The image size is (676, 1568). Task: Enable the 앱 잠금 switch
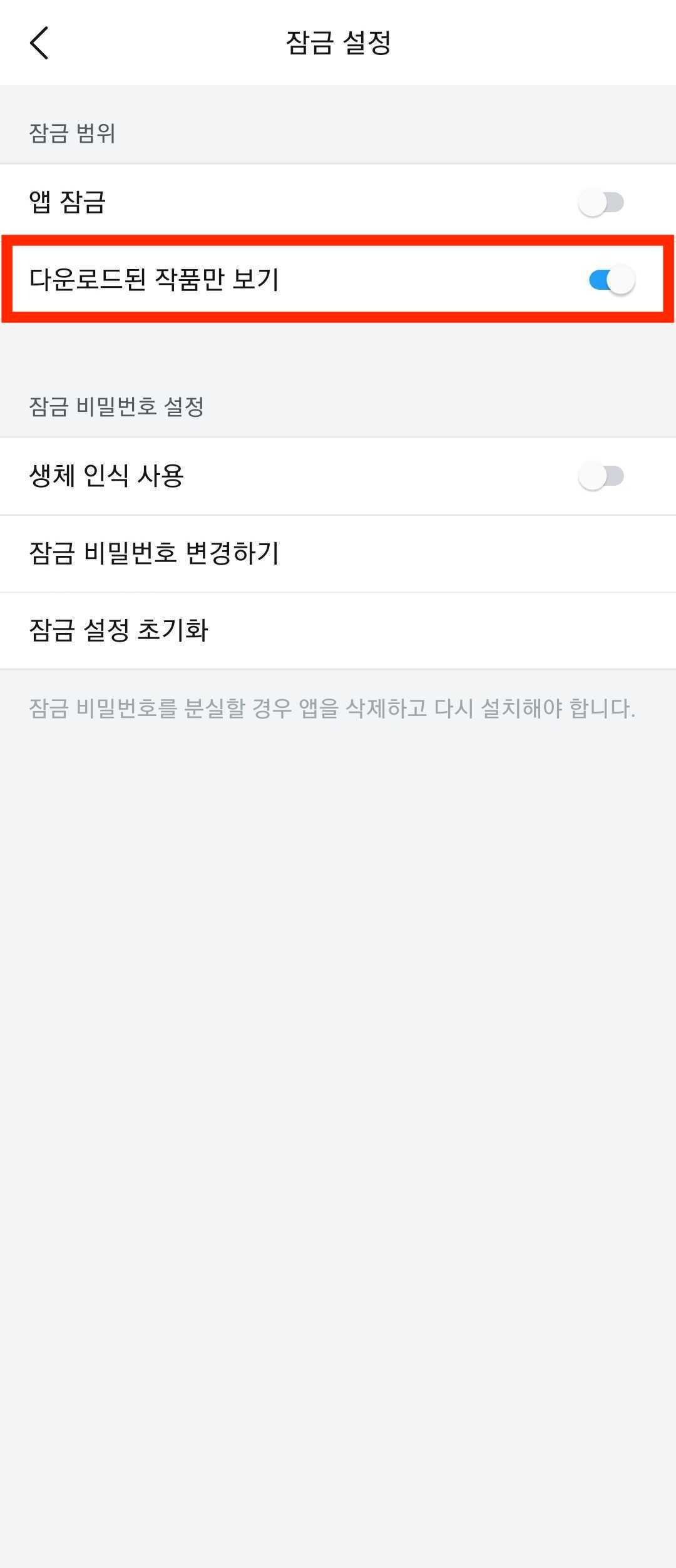(x=602, y=203)
